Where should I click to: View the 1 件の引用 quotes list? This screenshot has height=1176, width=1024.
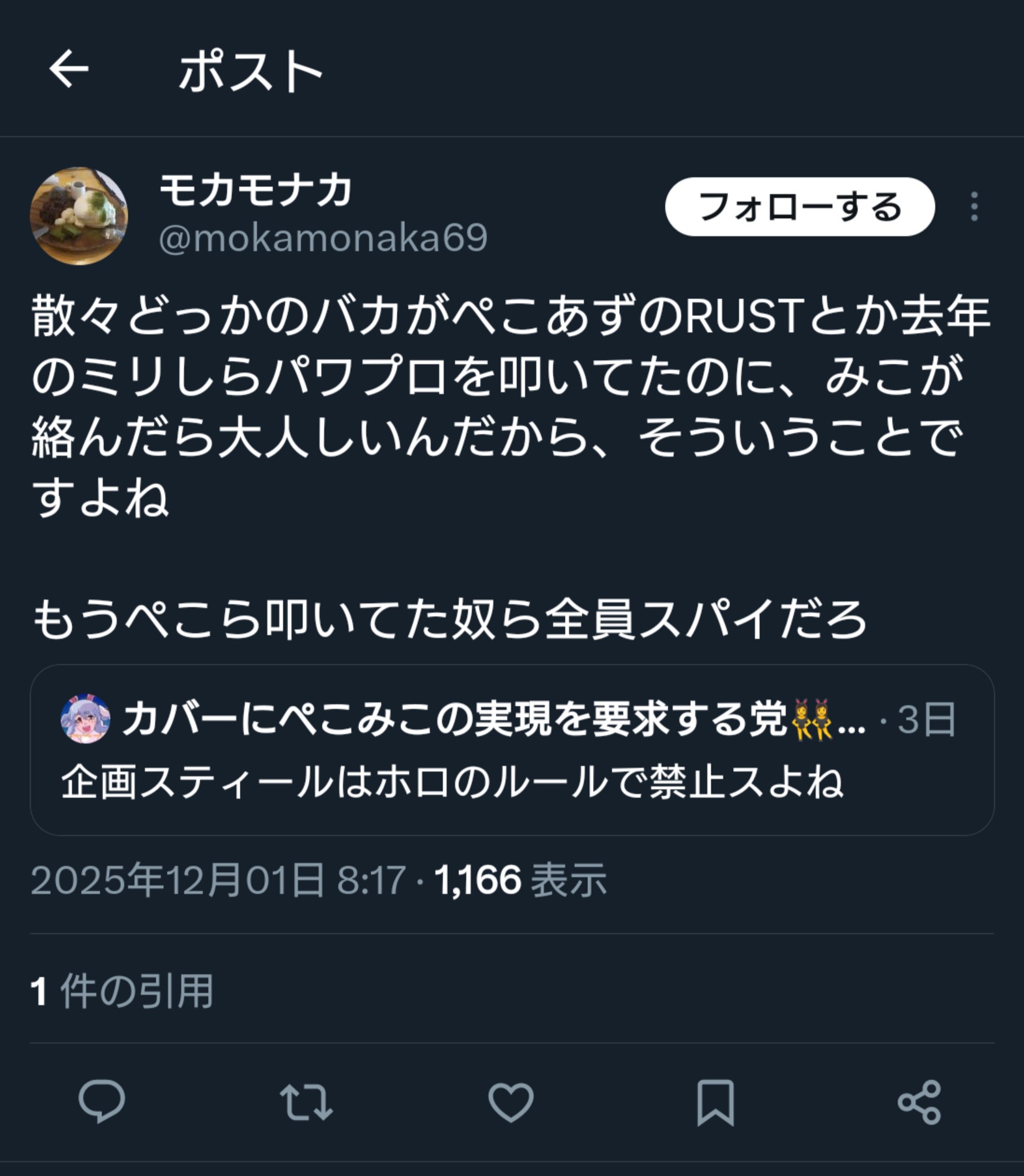pyautogui.click(x=122, y=991)
